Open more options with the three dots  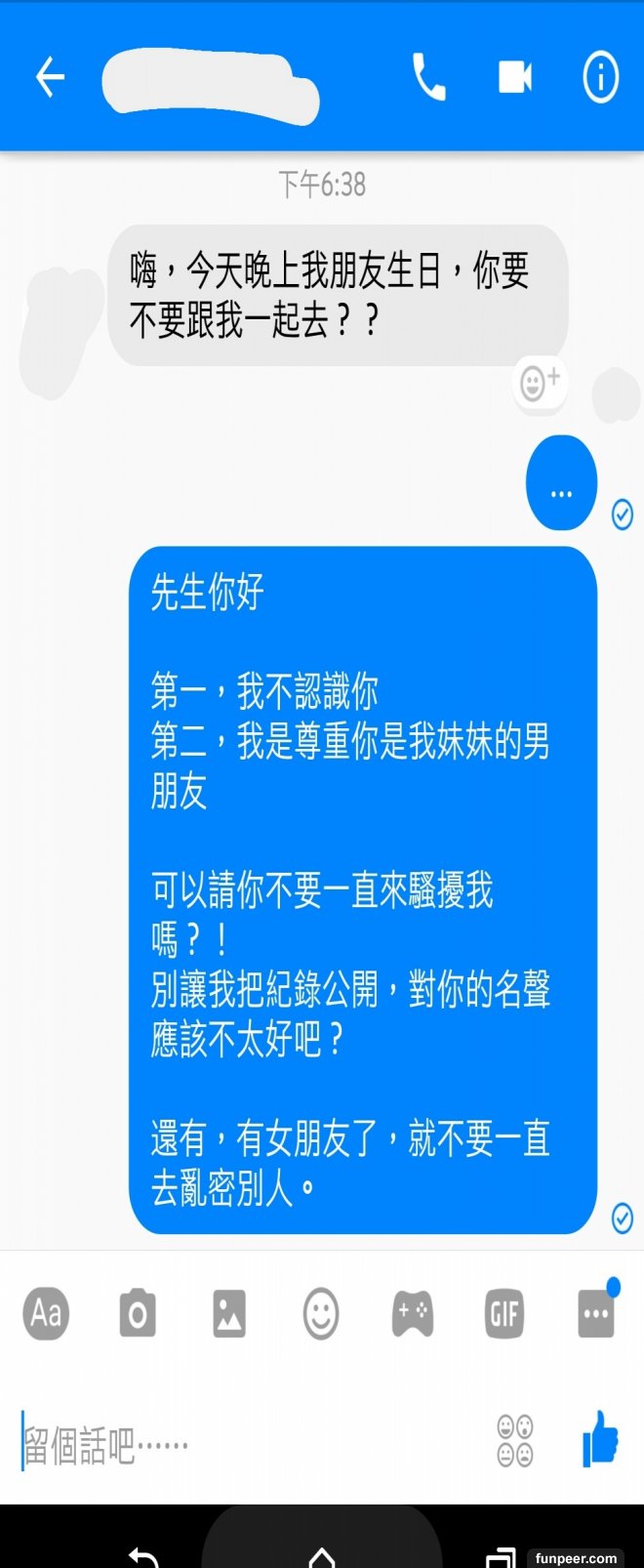pyautogui.click(x=596, y=1313)
